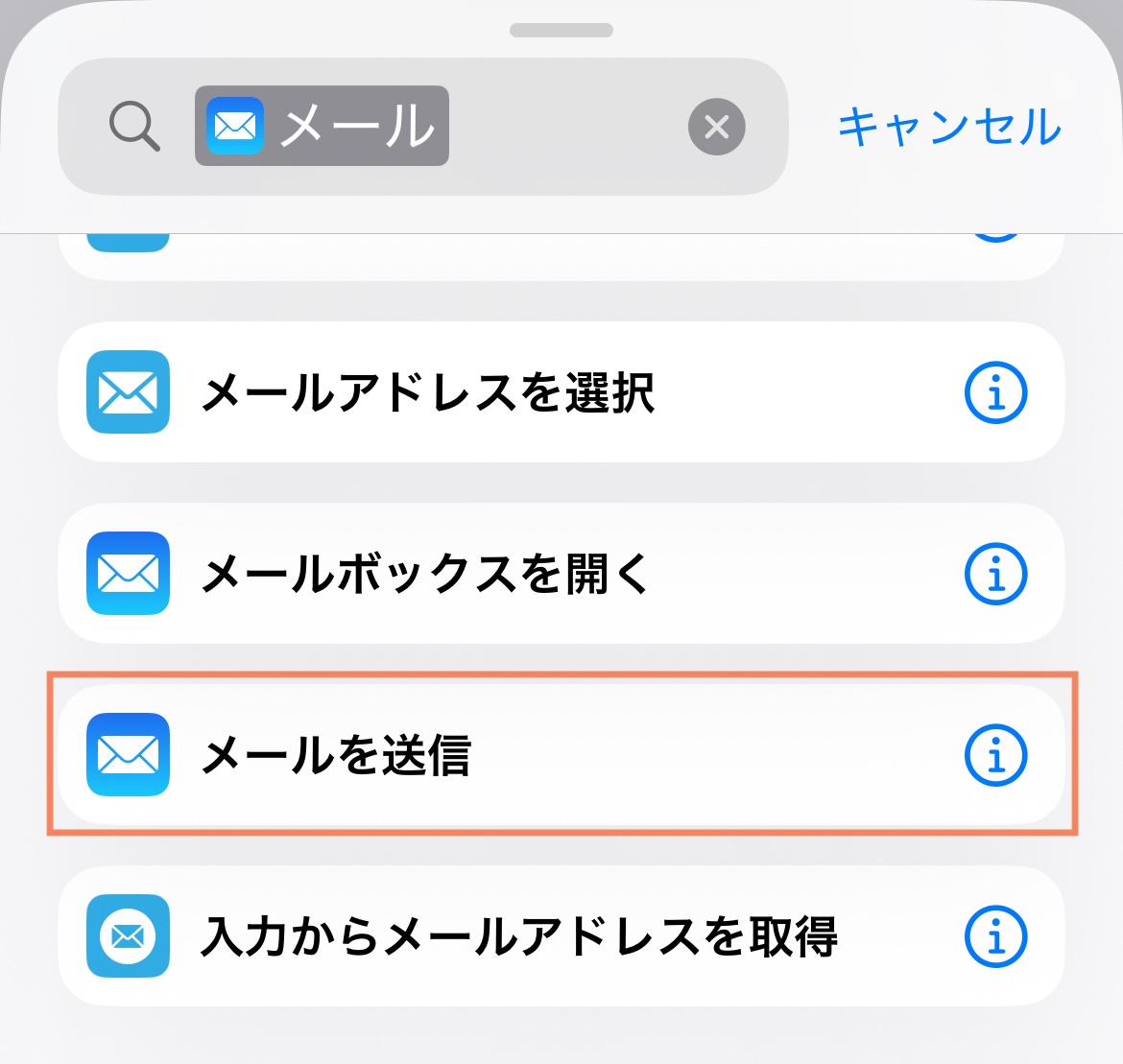Viewport: 1123px width, 1064px height.
Task: Open info for メールボックスを開く
Action: pyautogui.click(x=995, y=574)
